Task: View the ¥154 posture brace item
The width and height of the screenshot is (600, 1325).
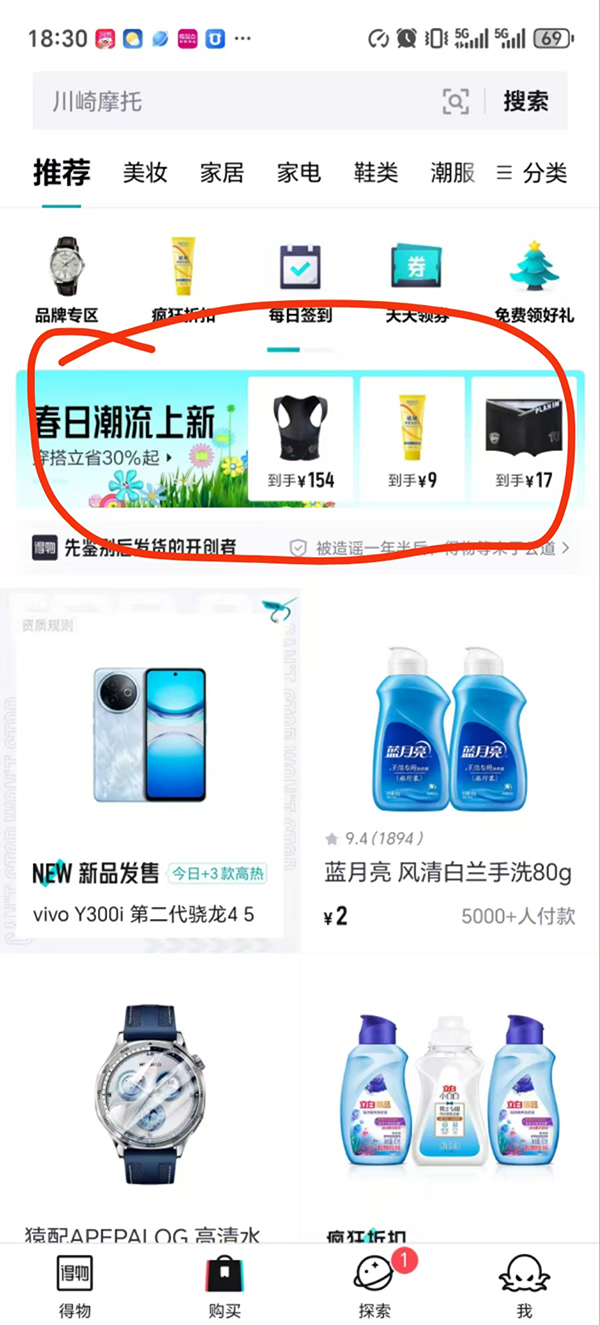Action: [x=300, y=438]
